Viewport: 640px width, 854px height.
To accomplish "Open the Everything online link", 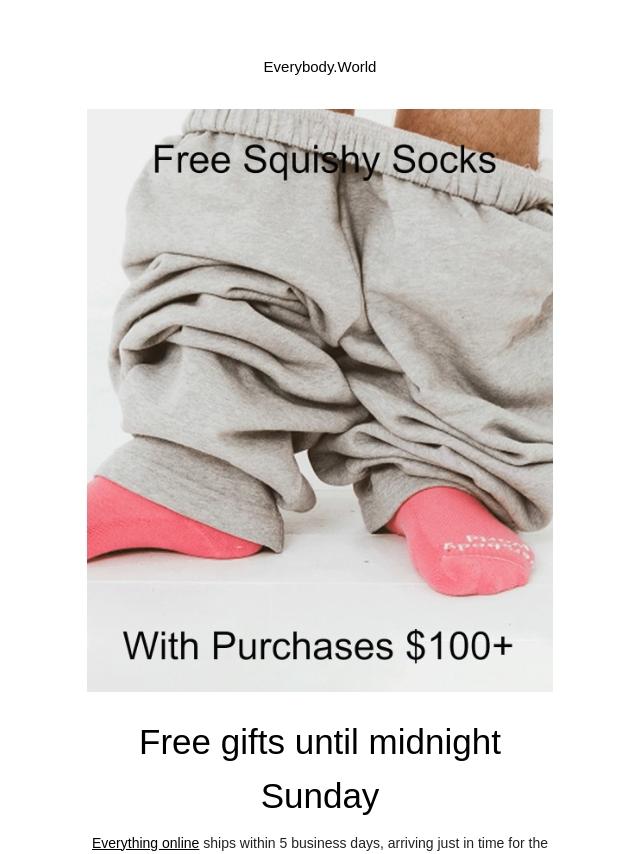I will (x=145, y=843).
